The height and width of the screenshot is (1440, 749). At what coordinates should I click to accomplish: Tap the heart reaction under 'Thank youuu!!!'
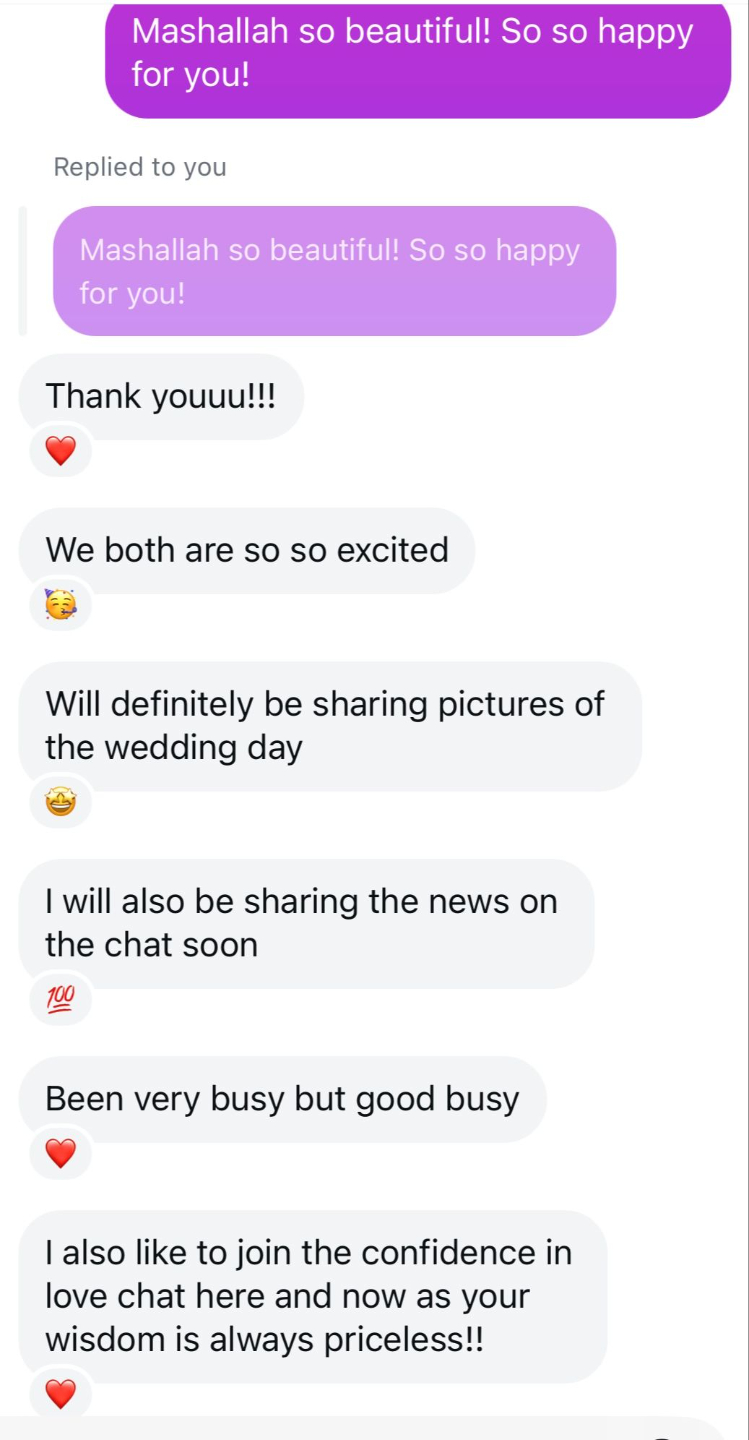coord(61,452)
